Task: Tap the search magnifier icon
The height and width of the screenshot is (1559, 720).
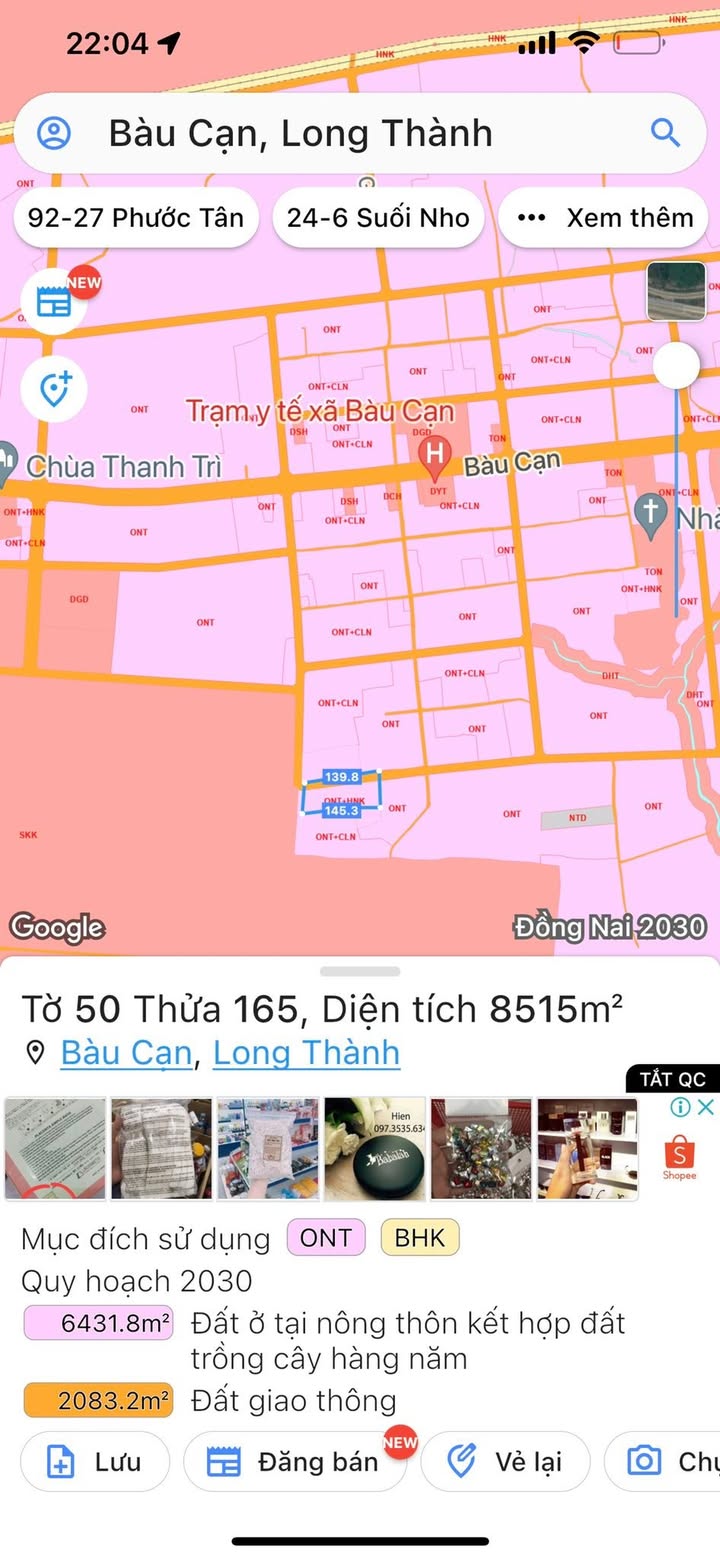Action: click(x=665, y=132)
